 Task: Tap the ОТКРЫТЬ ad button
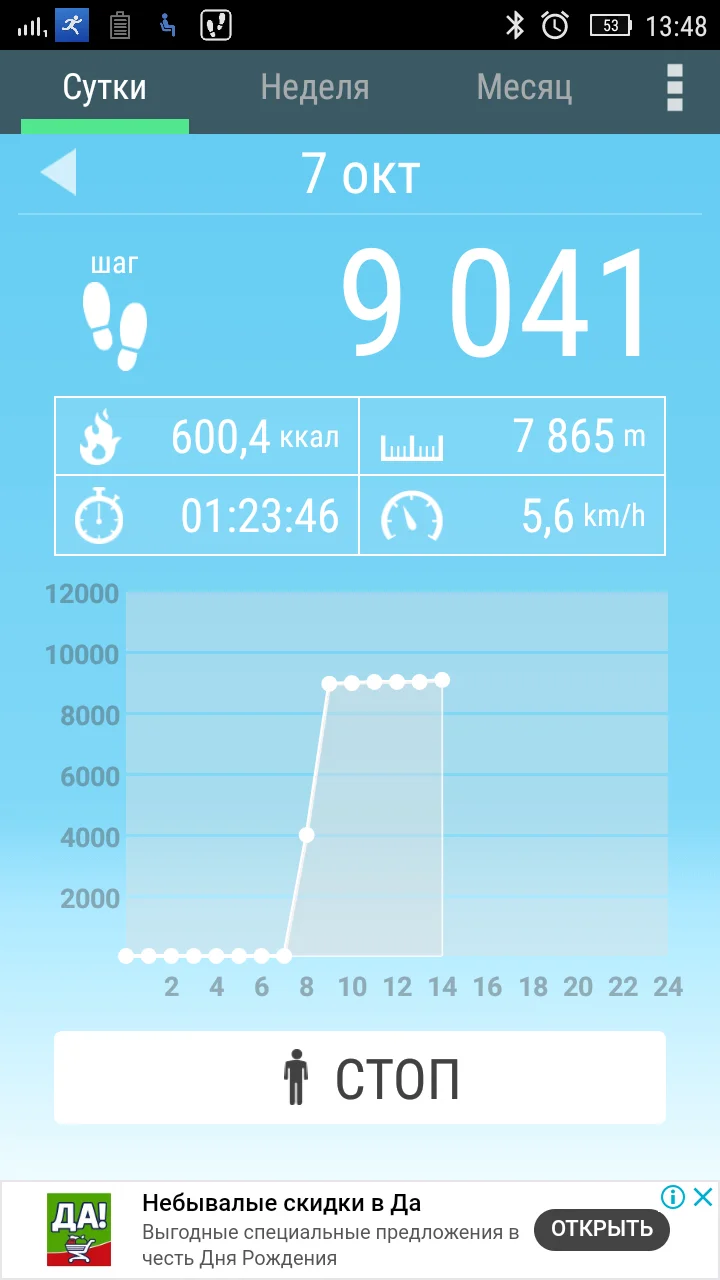601,1230
